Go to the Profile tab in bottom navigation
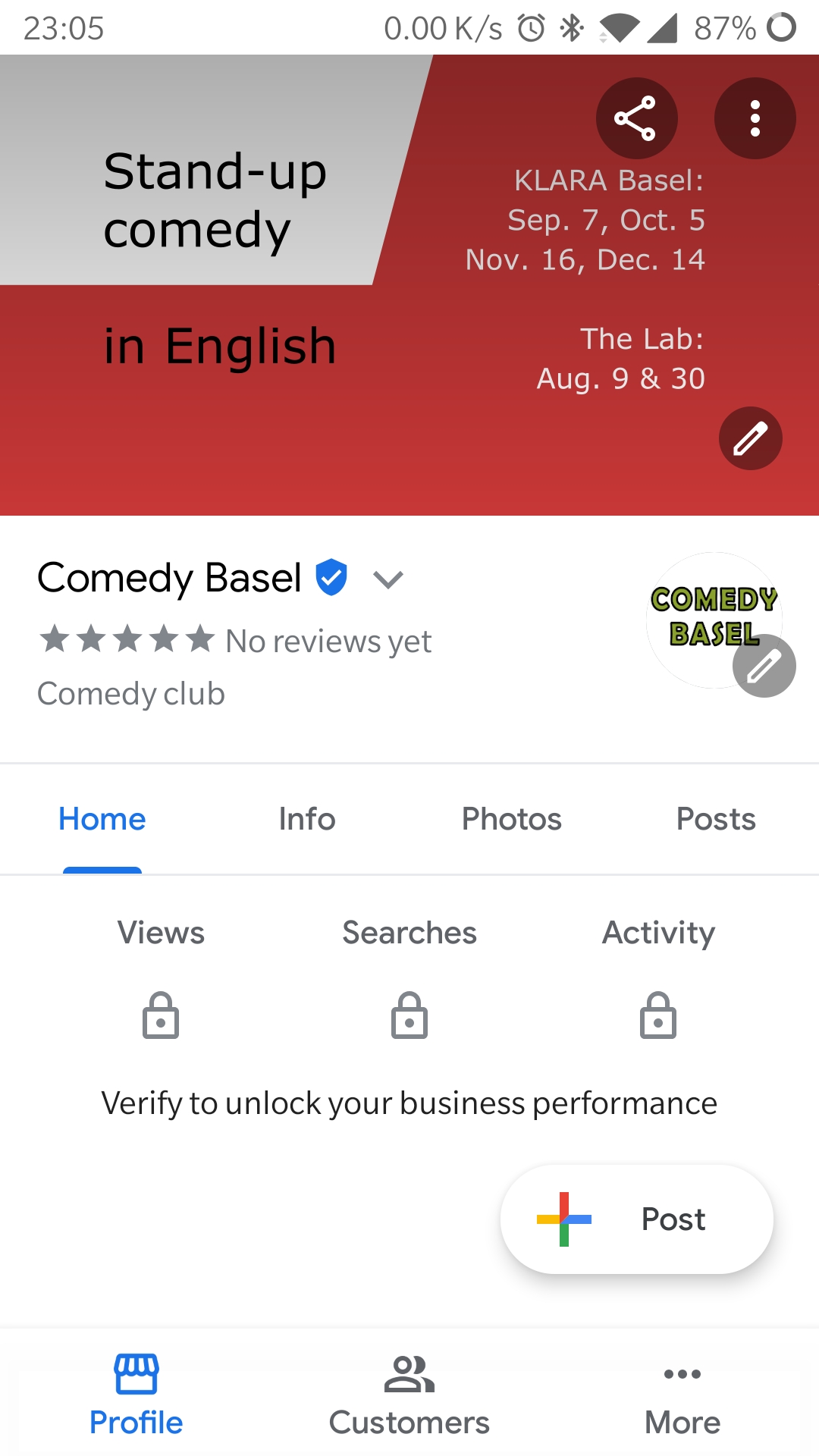The image size is (819, 1456). pyautogui.click(x=136, y=1395)
